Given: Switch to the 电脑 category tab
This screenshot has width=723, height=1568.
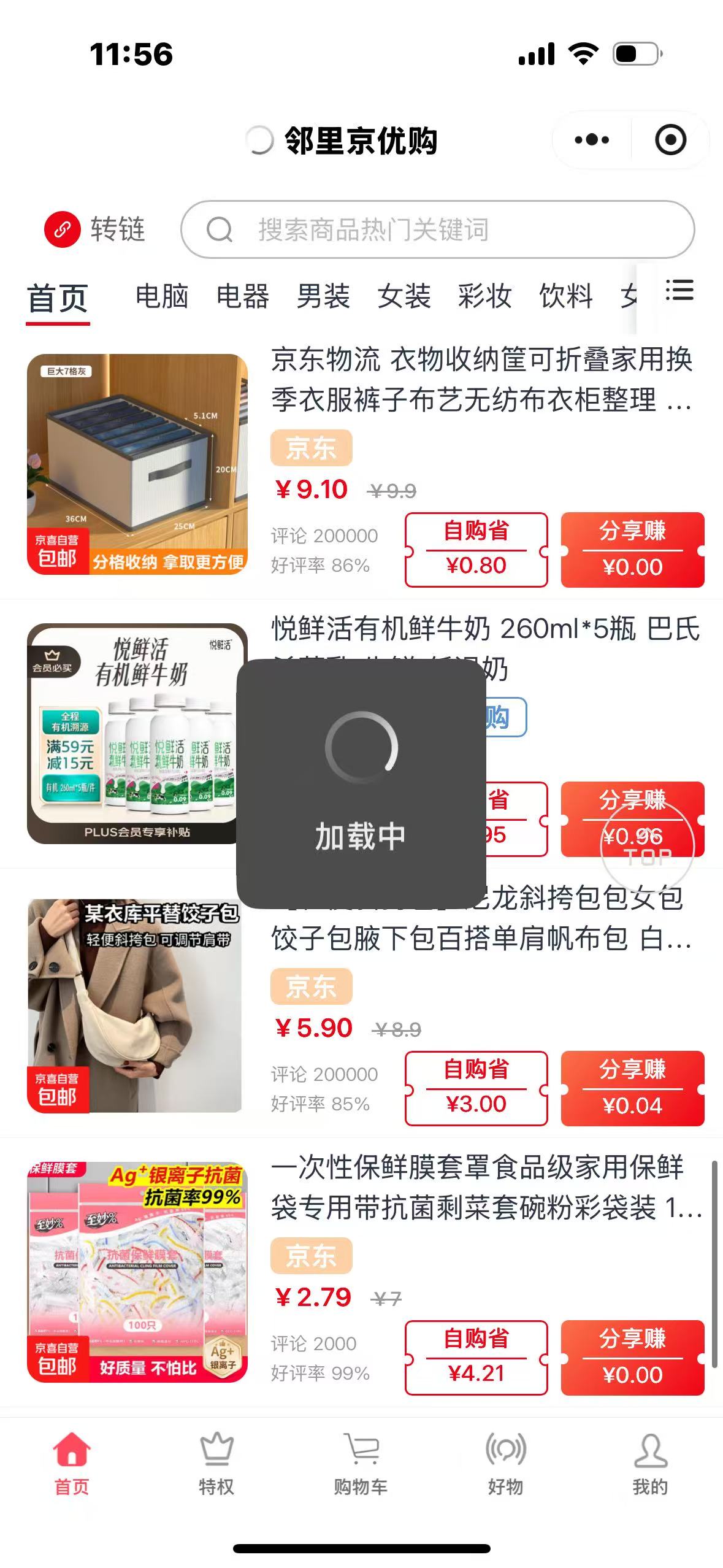Looking at the screenshot, I should click(162, 296).
